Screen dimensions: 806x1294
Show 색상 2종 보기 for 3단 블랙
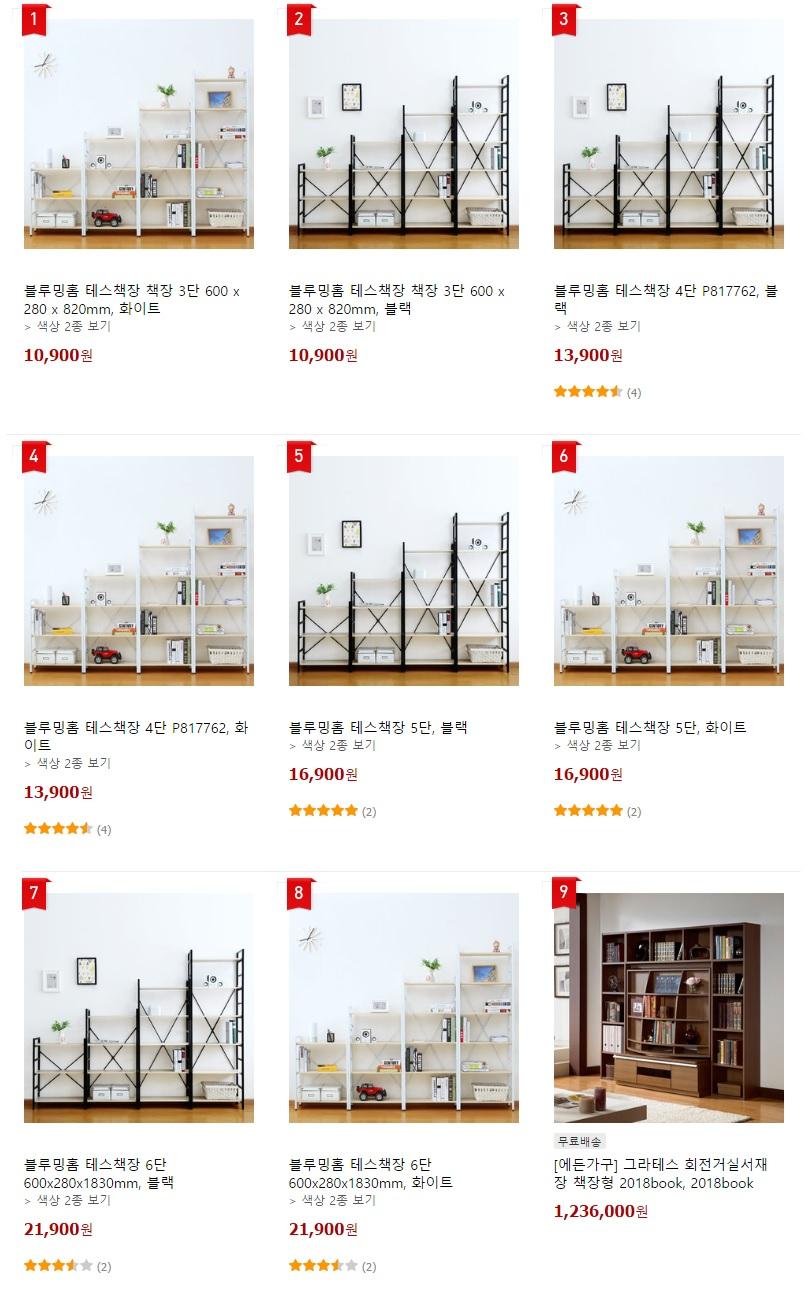point(332,326)
